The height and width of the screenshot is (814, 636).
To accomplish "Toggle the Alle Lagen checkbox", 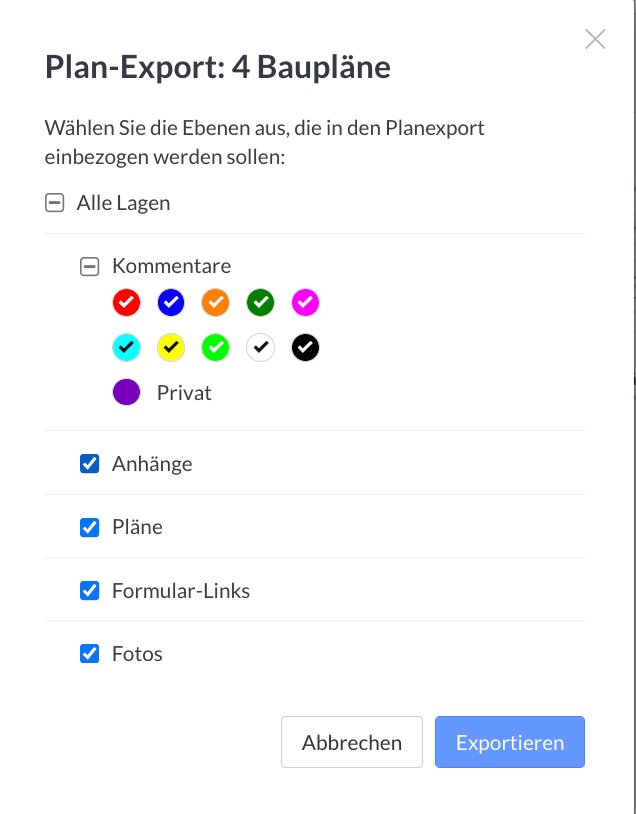I will (x=54, y=203).
